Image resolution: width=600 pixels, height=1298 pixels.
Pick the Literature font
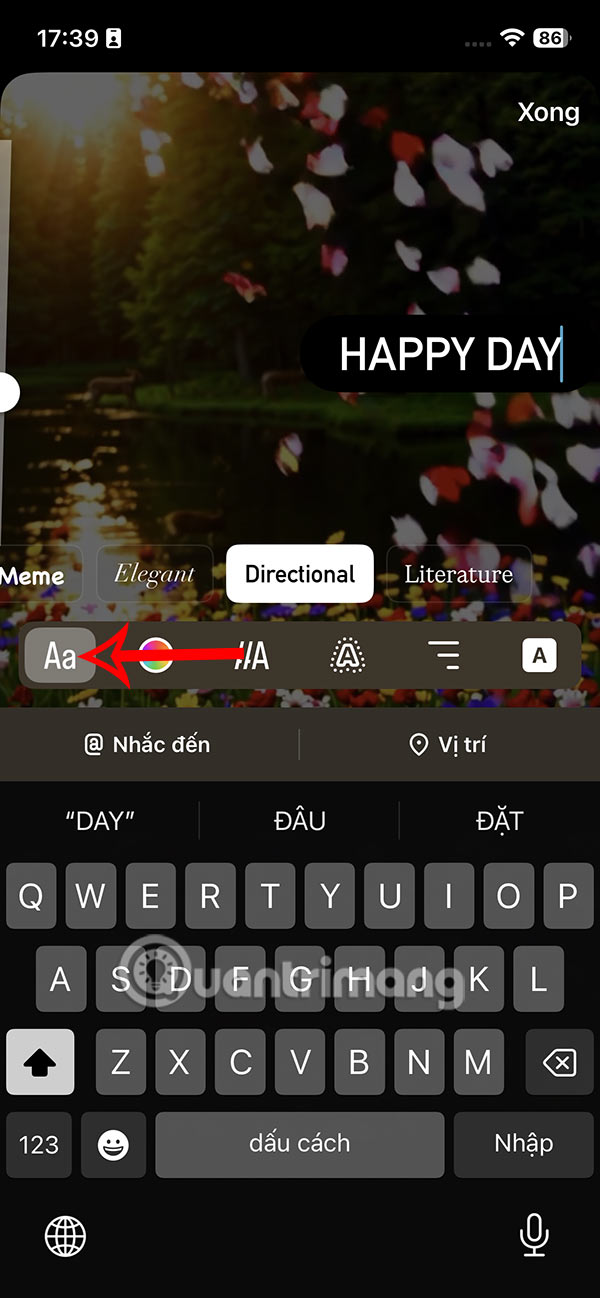[x=458, y=574]
